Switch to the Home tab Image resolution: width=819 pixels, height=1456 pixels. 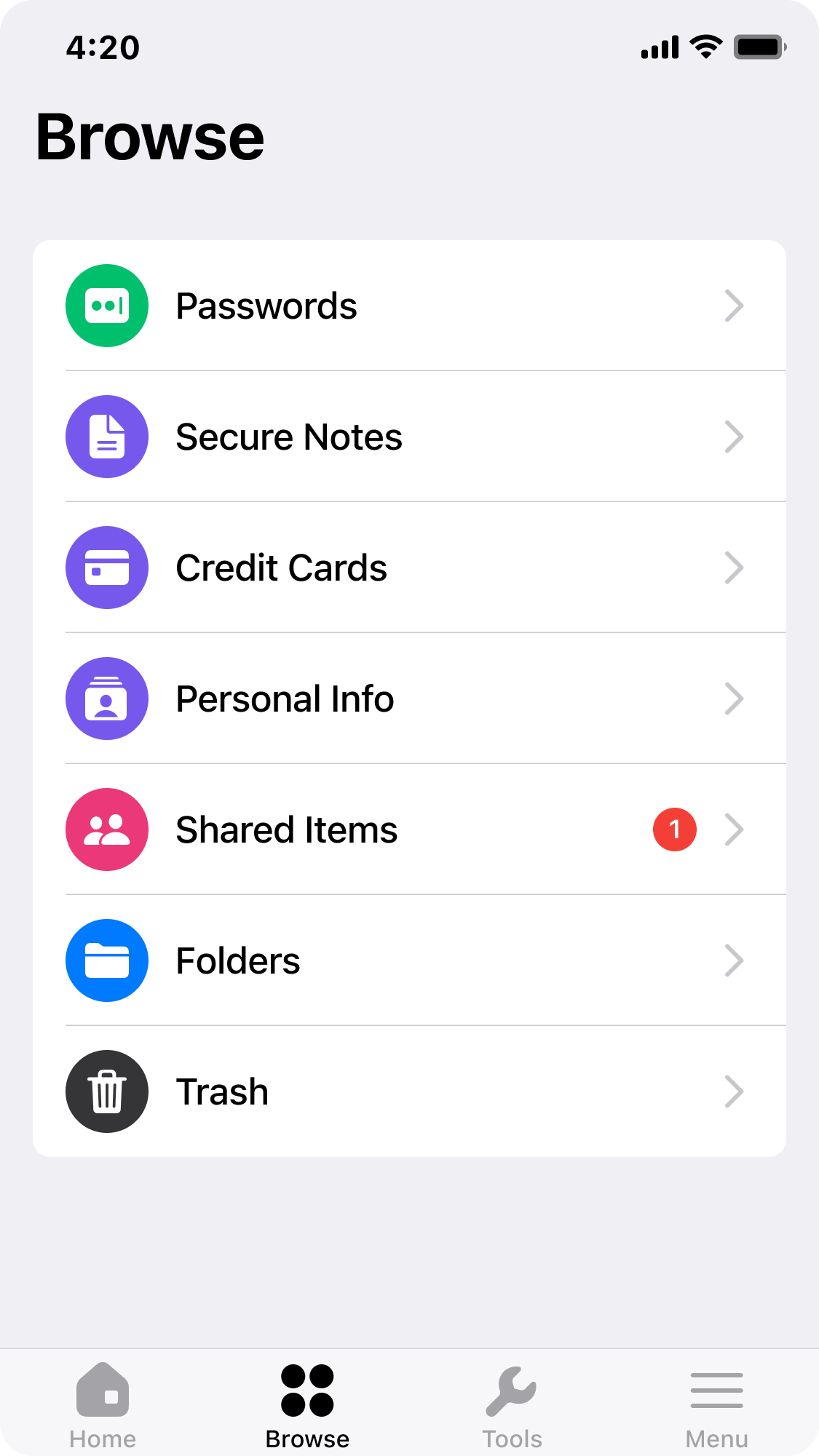103,1406
